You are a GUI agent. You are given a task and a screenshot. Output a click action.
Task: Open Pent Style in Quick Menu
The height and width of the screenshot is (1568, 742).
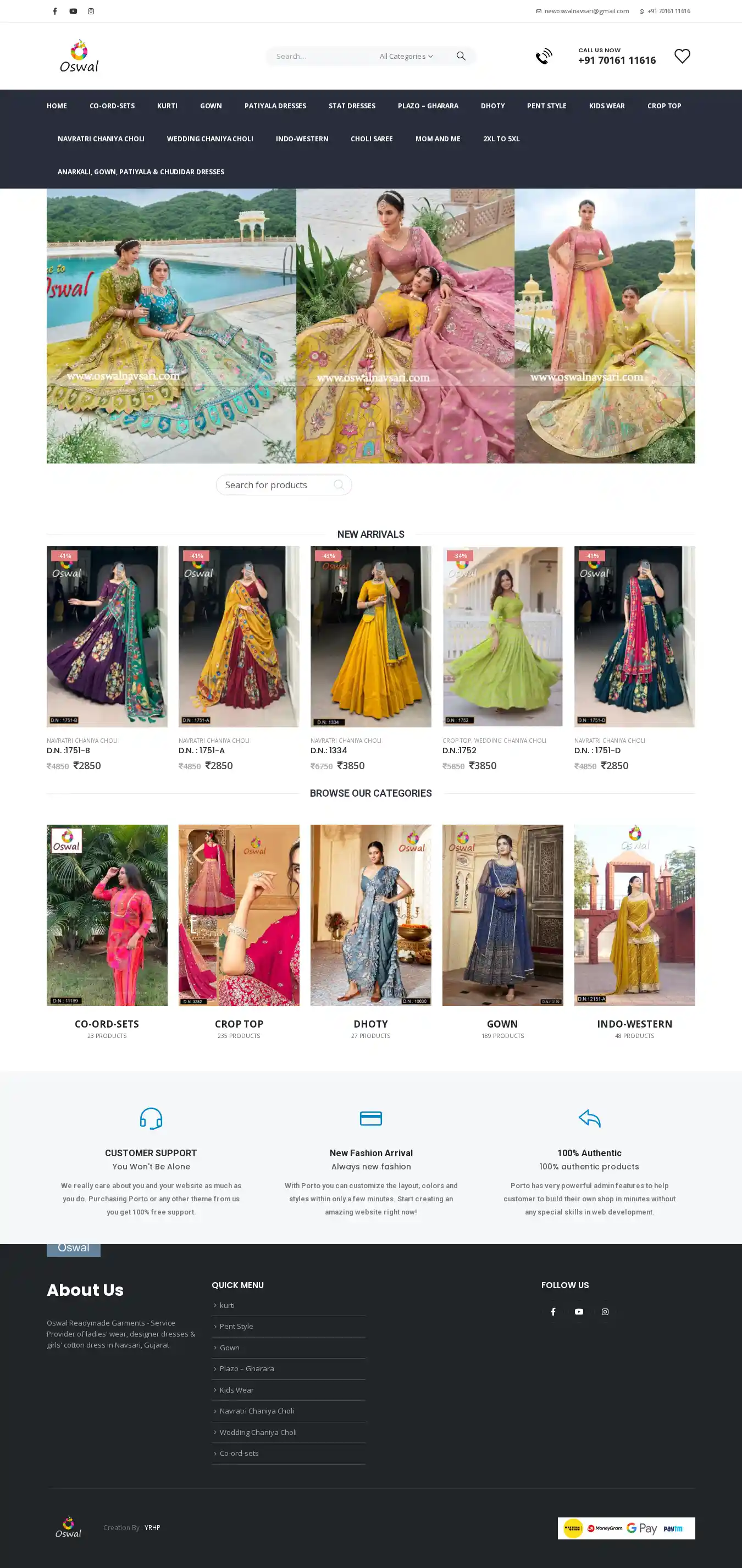236,1326
